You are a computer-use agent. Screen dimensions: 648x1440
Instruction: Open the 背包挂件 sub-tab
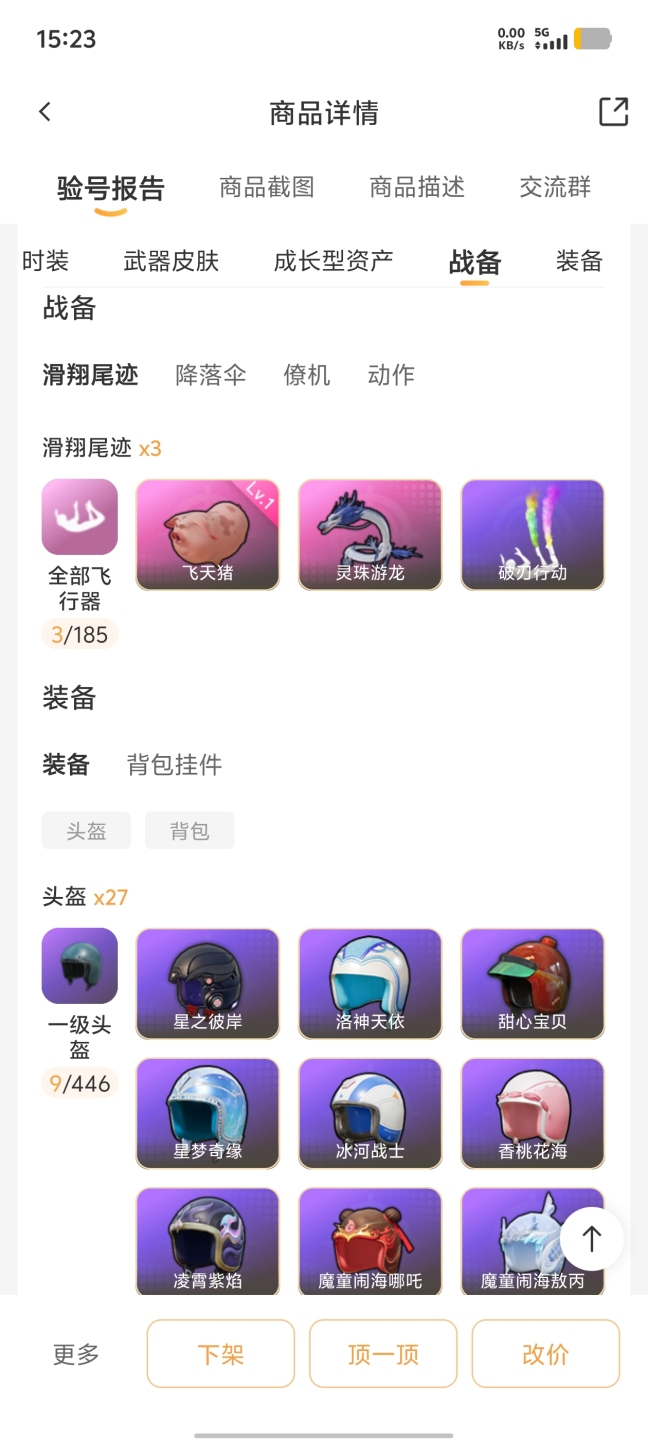[174, 765]
